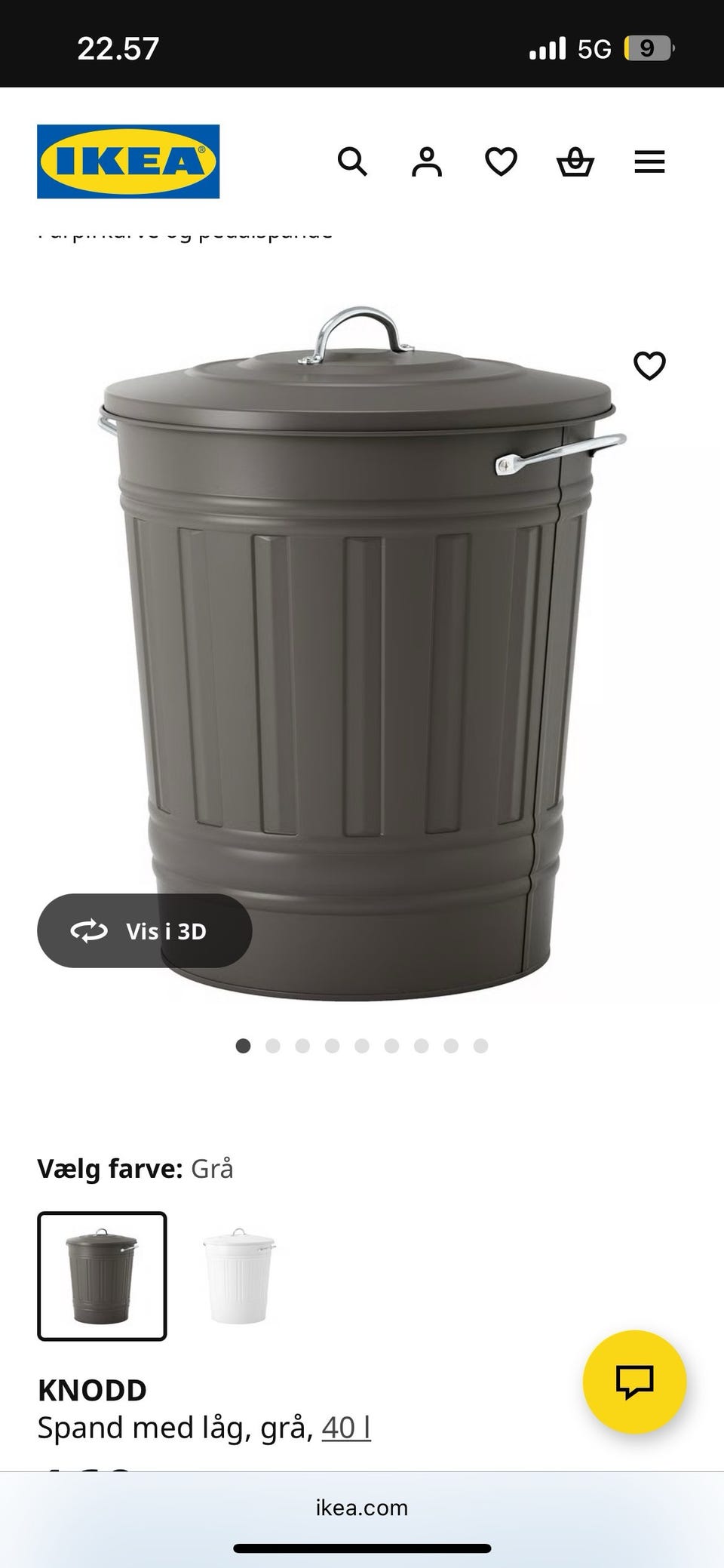Select the grey colour variant

tap(102, 1276)
